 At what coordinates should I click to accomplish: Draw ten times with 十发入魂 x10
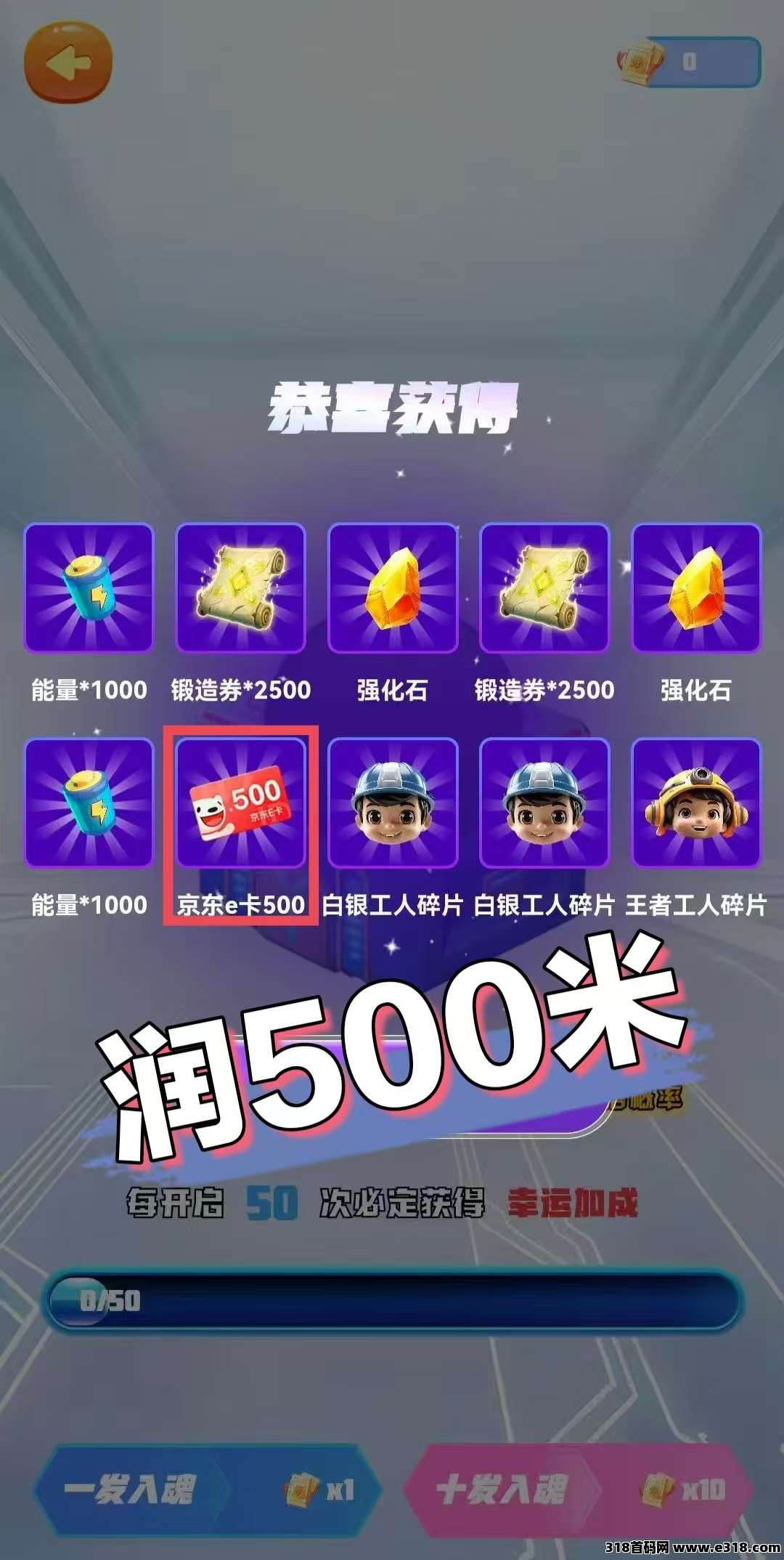(x=579, y=1491)
